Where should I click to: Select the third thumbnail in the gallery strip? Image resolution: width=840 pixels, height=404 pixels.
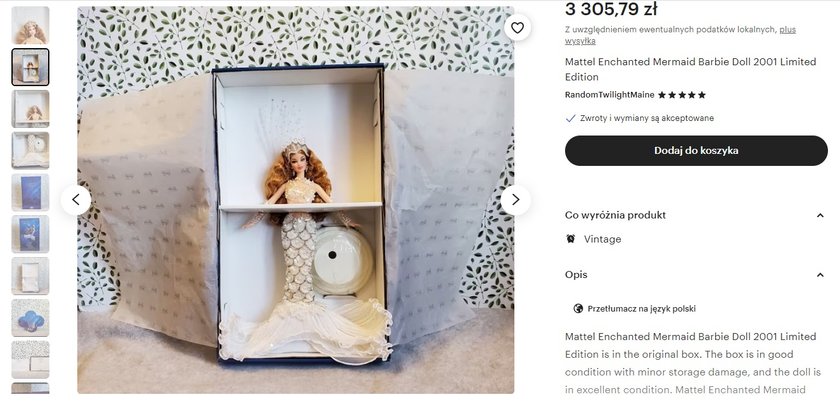[30, 109]
